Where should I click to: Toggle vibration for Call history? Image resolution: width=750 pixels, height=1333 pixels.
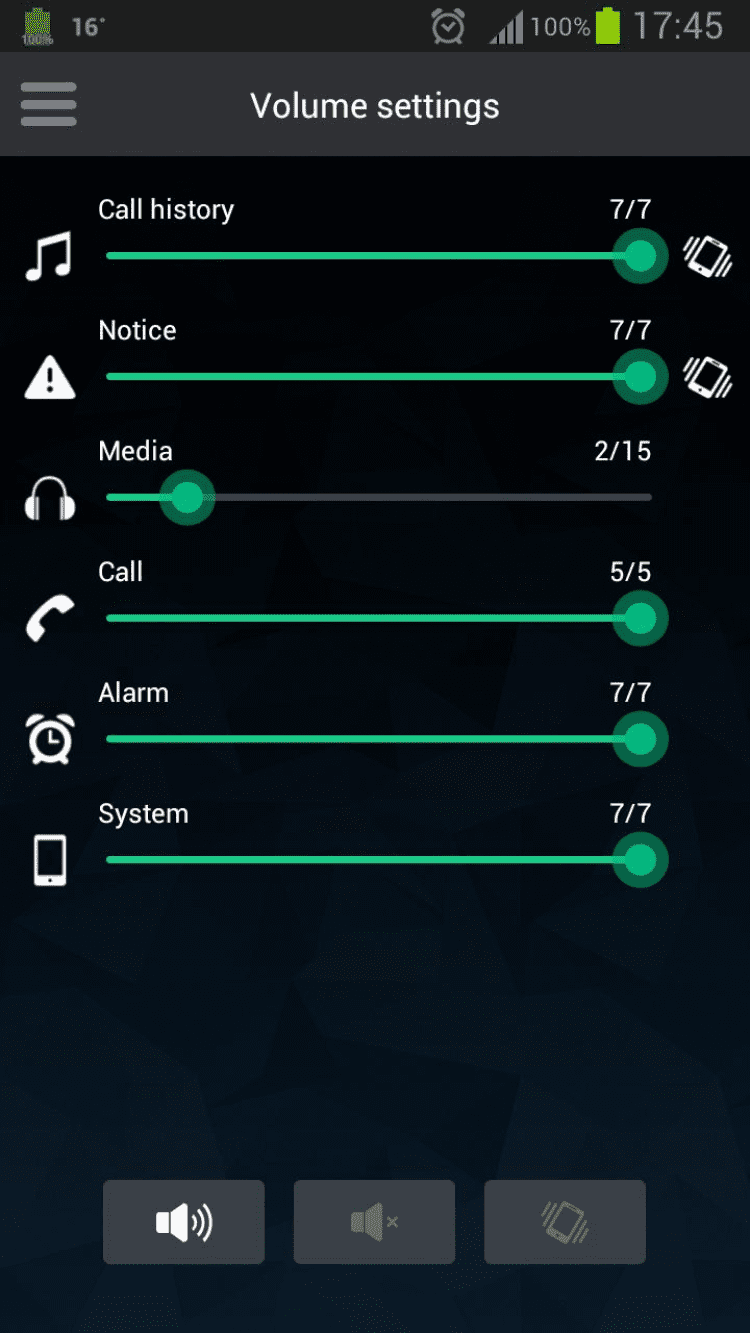pyautogui.click(x=708, y=256)
